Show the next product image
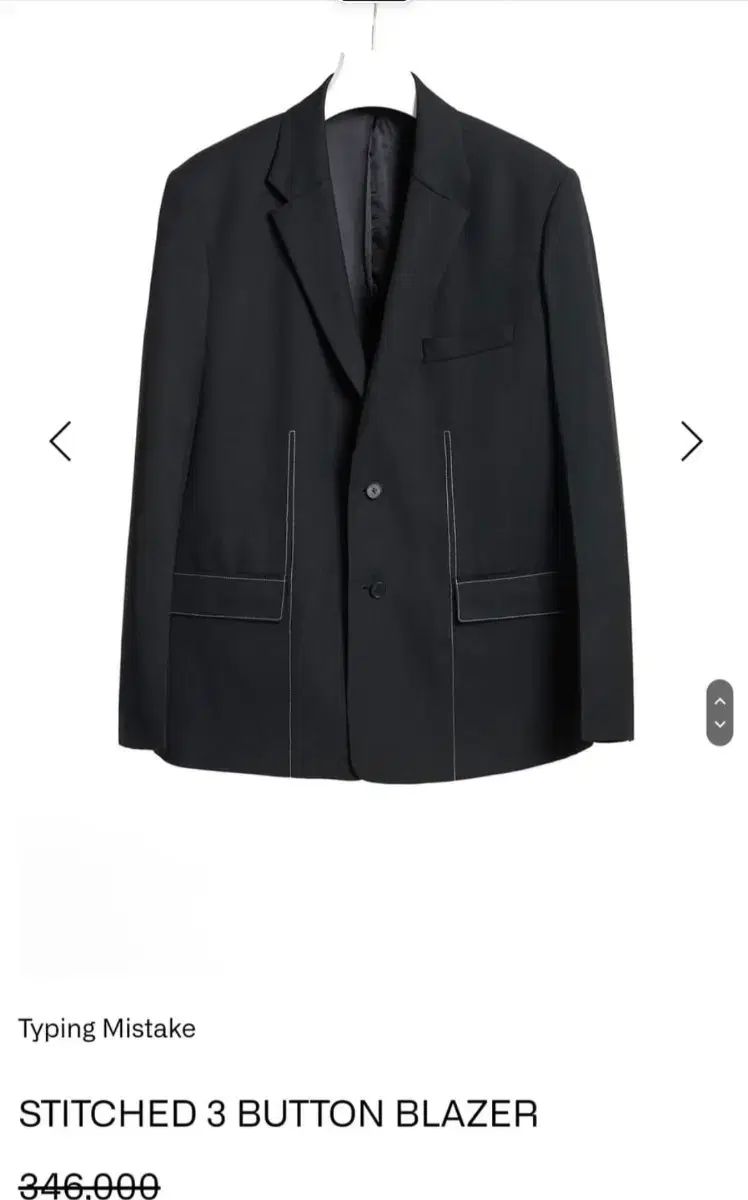 point(691,441)
